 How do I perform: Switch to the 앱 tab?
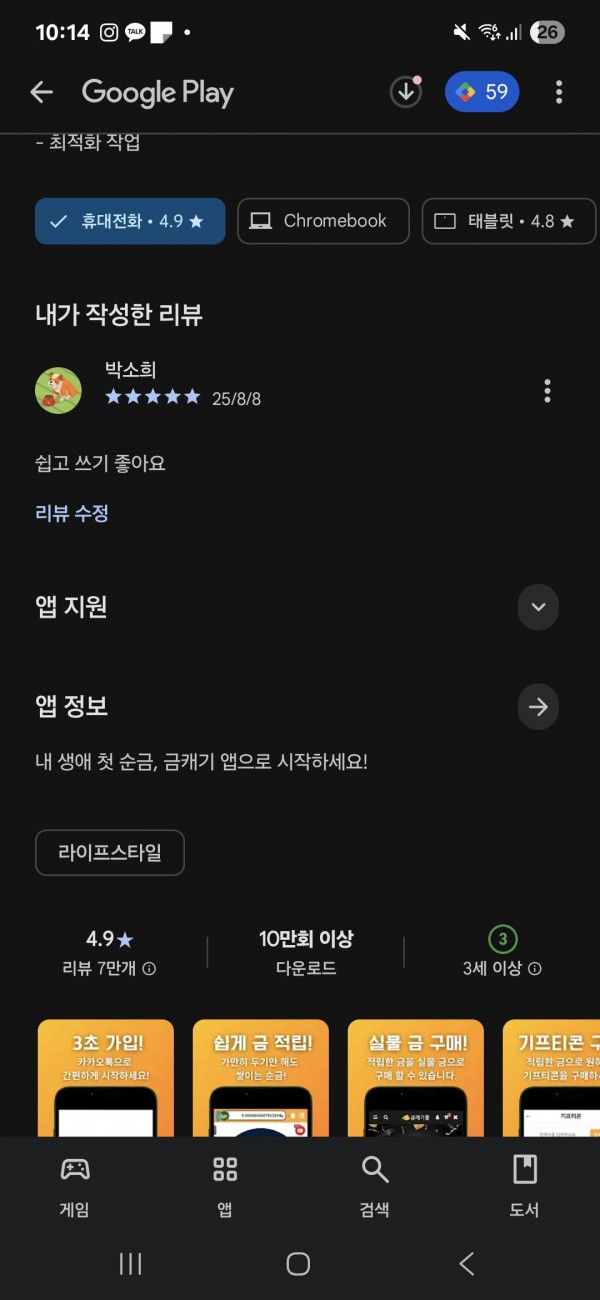(225, 1186)
